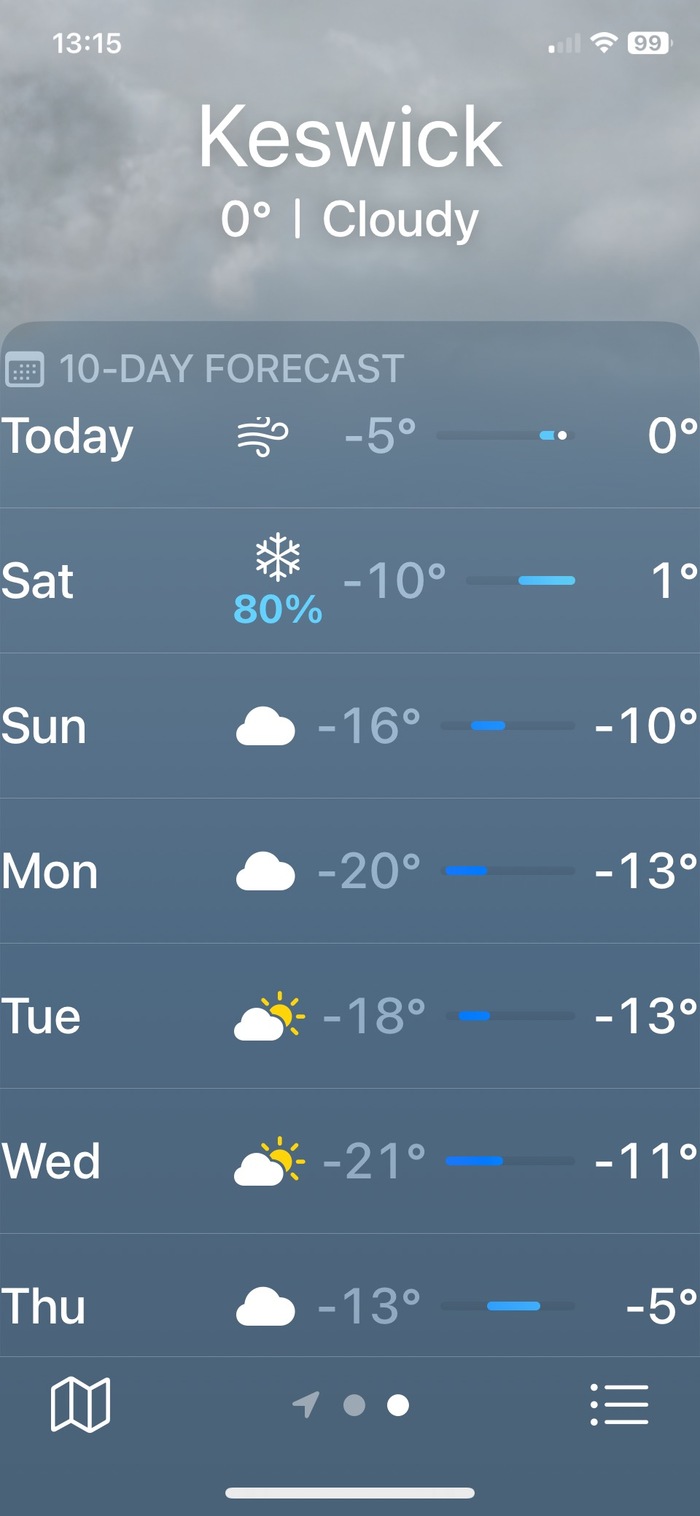Open Today's forecast details
The image size is (700, 1516).
coord(350,437)
